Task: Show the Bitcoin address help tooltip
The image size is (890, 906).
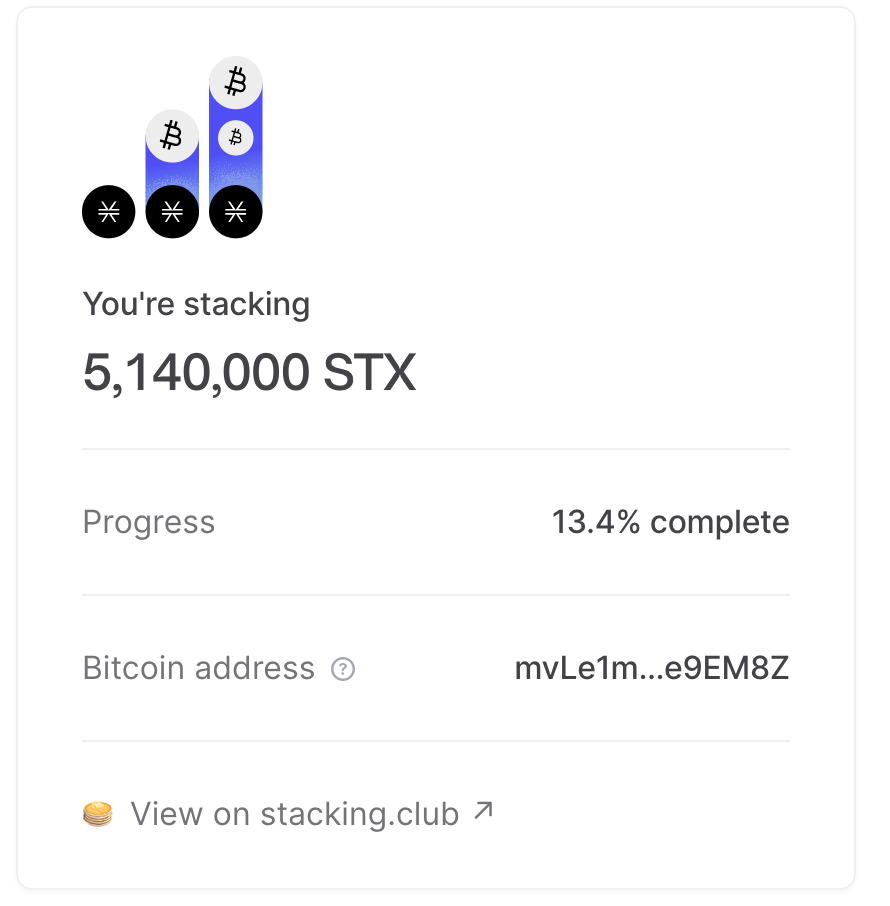Action: [x=343, y=669]
